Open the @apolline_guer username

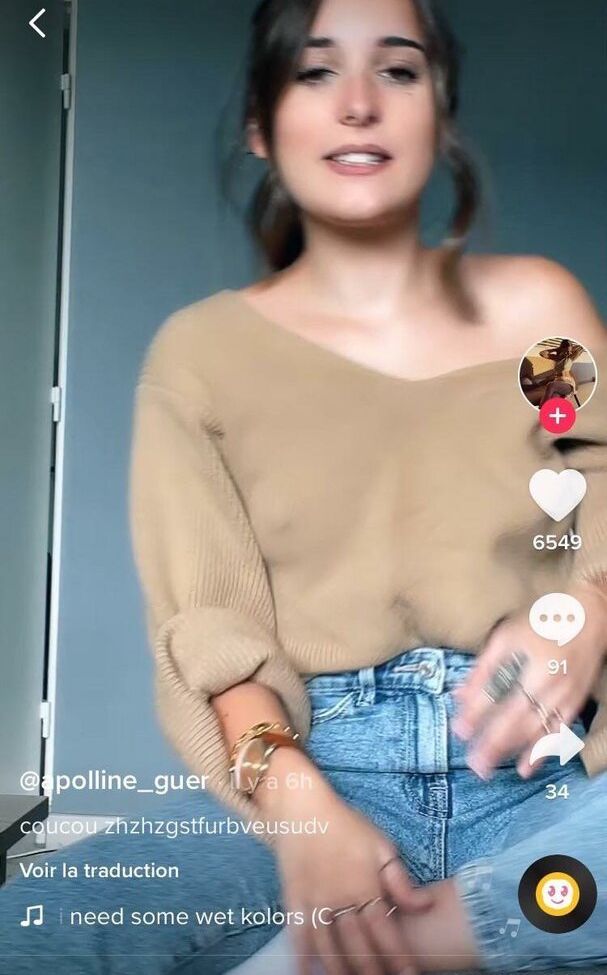coord(114,781)
